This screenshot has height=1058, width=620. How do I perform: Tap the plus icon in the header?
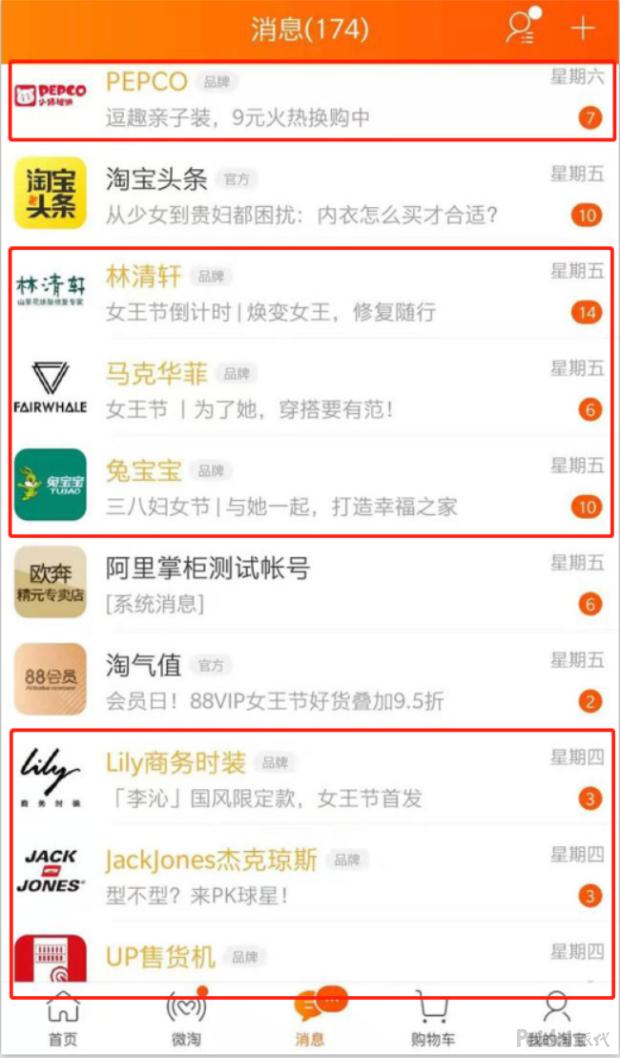click(582, 28)
